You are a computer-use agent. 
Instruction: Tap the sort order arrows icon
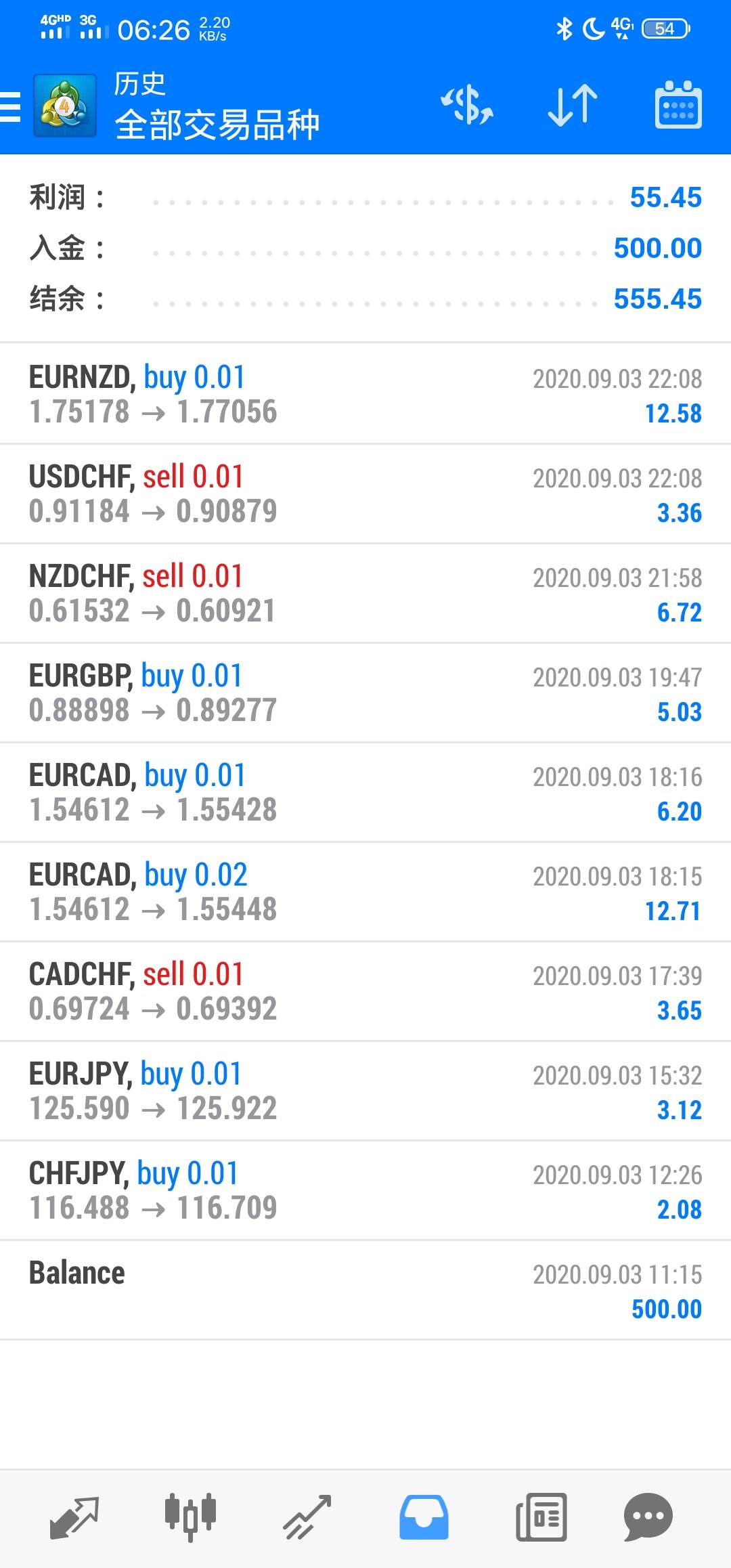[x=573, y=106]
